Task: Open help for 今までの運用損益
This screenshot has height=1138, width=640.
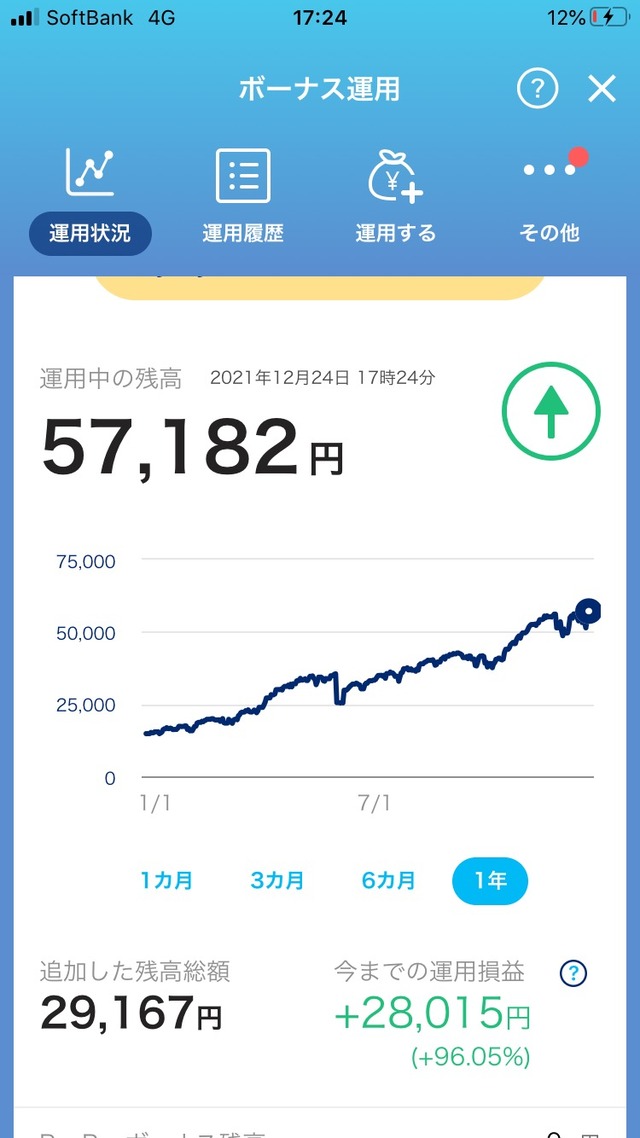Action: coord(573,973)
